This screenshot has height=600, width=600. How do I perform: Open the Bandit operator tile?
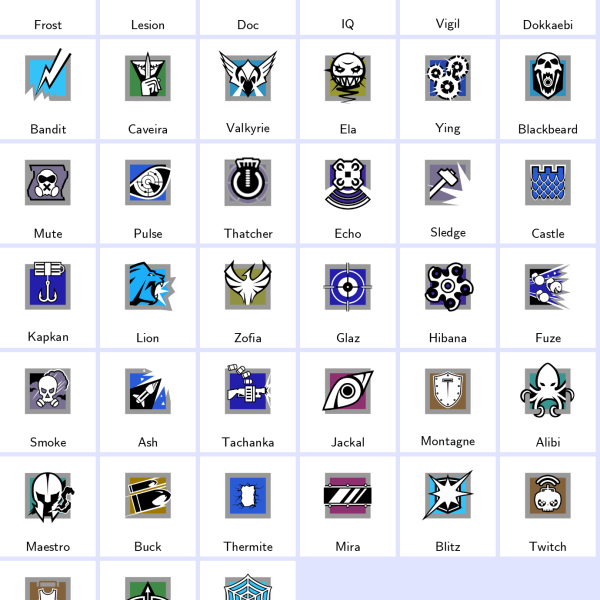click(48, 78)
